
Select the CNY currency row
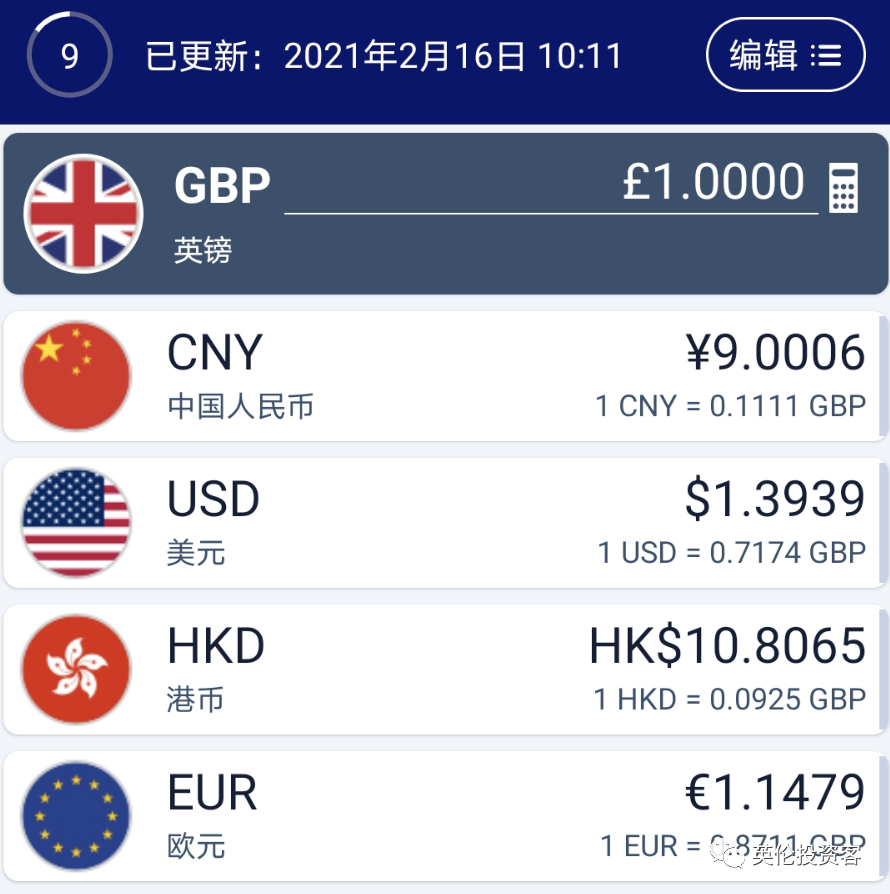tap(445, 375)
